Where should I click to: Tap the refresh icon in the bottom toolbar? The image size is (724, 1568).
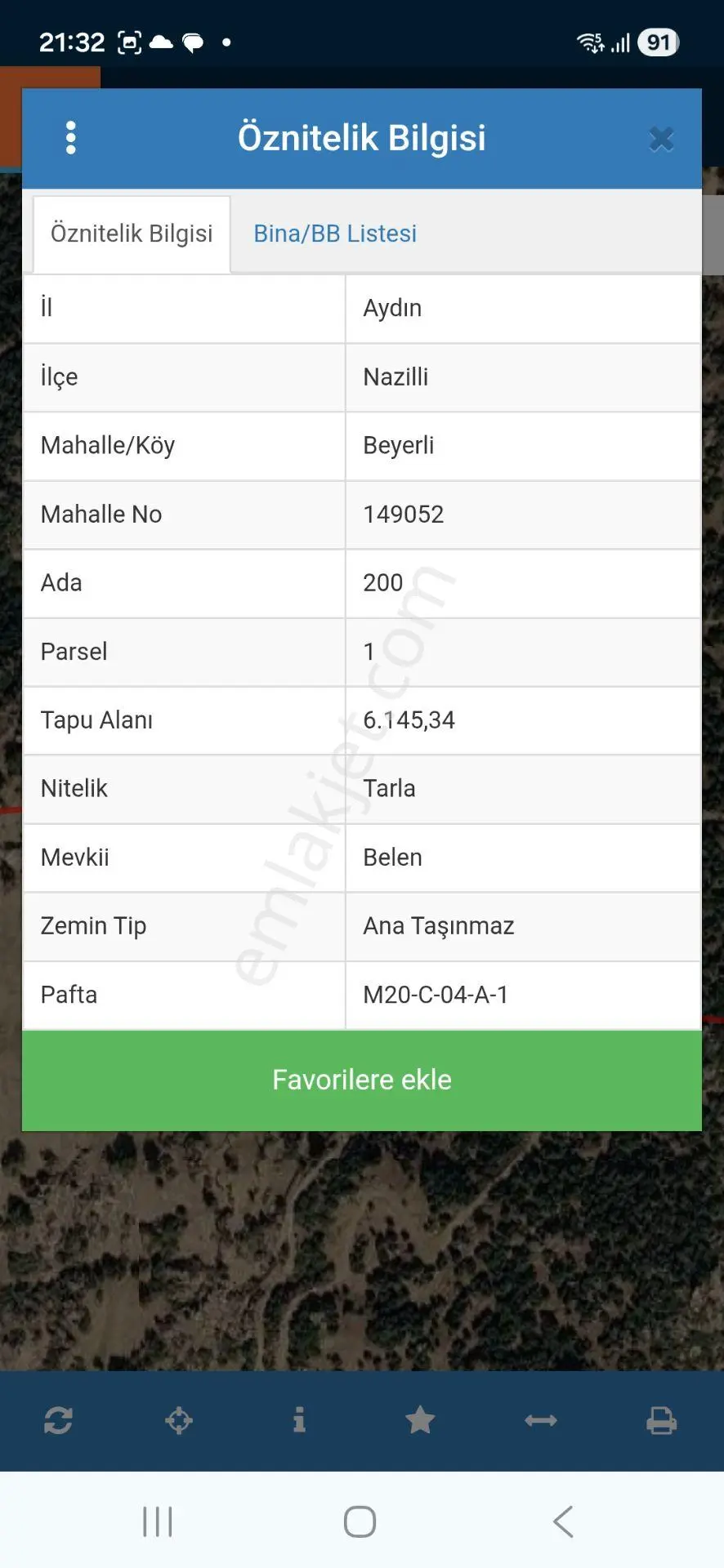tap(58, 1420)
